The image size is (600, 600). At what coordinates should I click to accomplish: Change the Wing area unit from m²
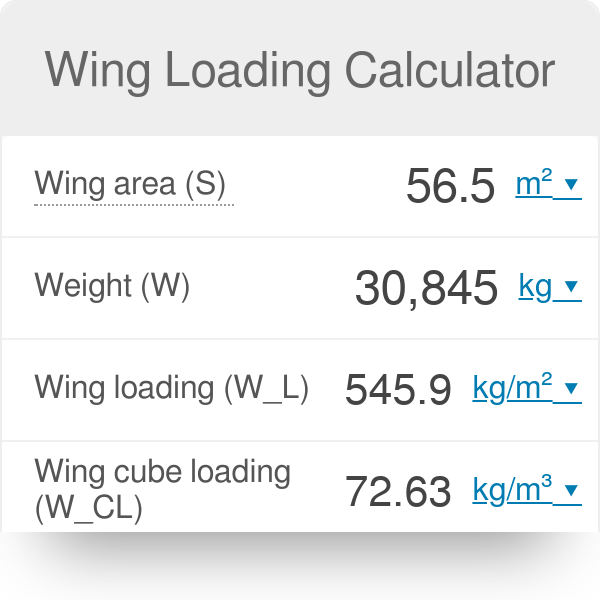click(x=547, y=185)
